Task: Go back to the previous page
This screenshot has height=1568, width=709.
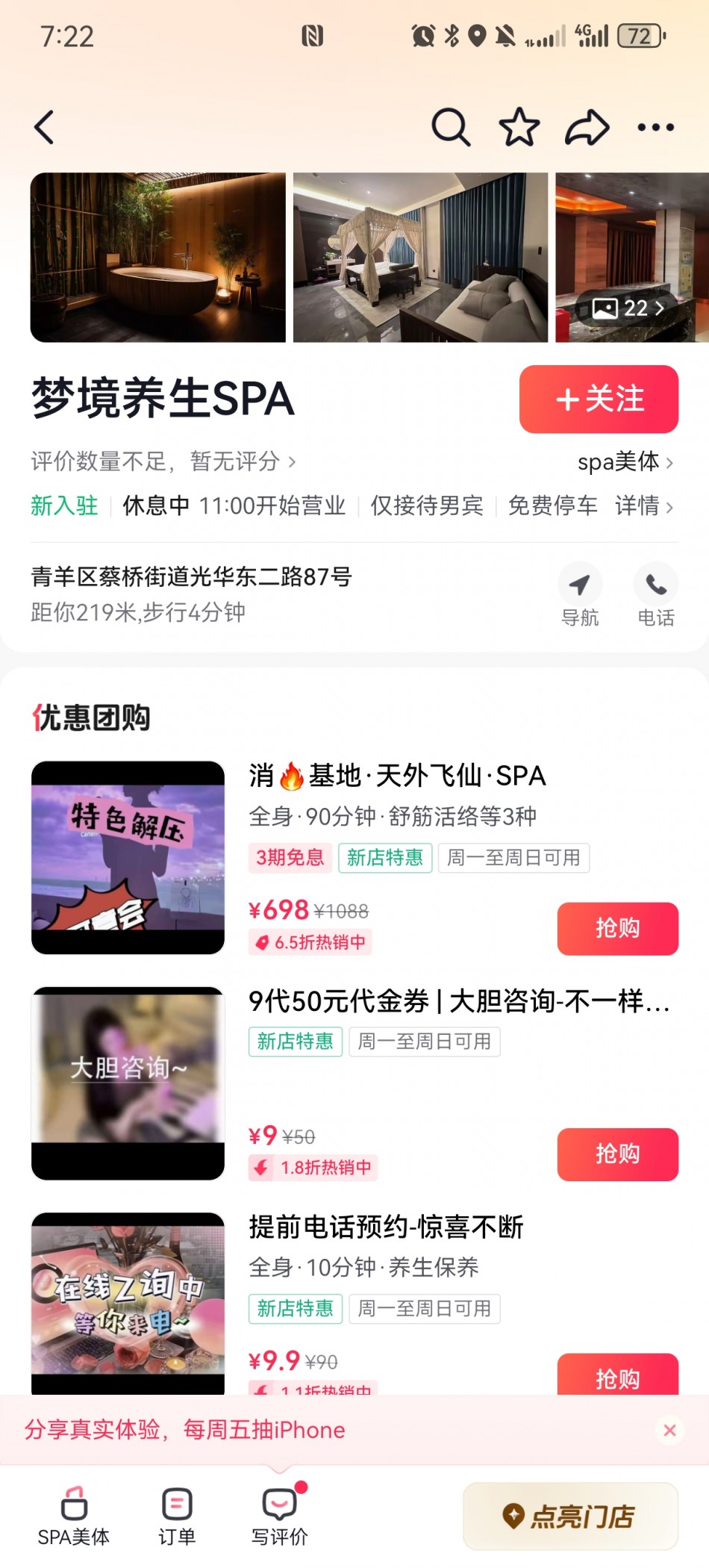Action: tap(45, 127)
